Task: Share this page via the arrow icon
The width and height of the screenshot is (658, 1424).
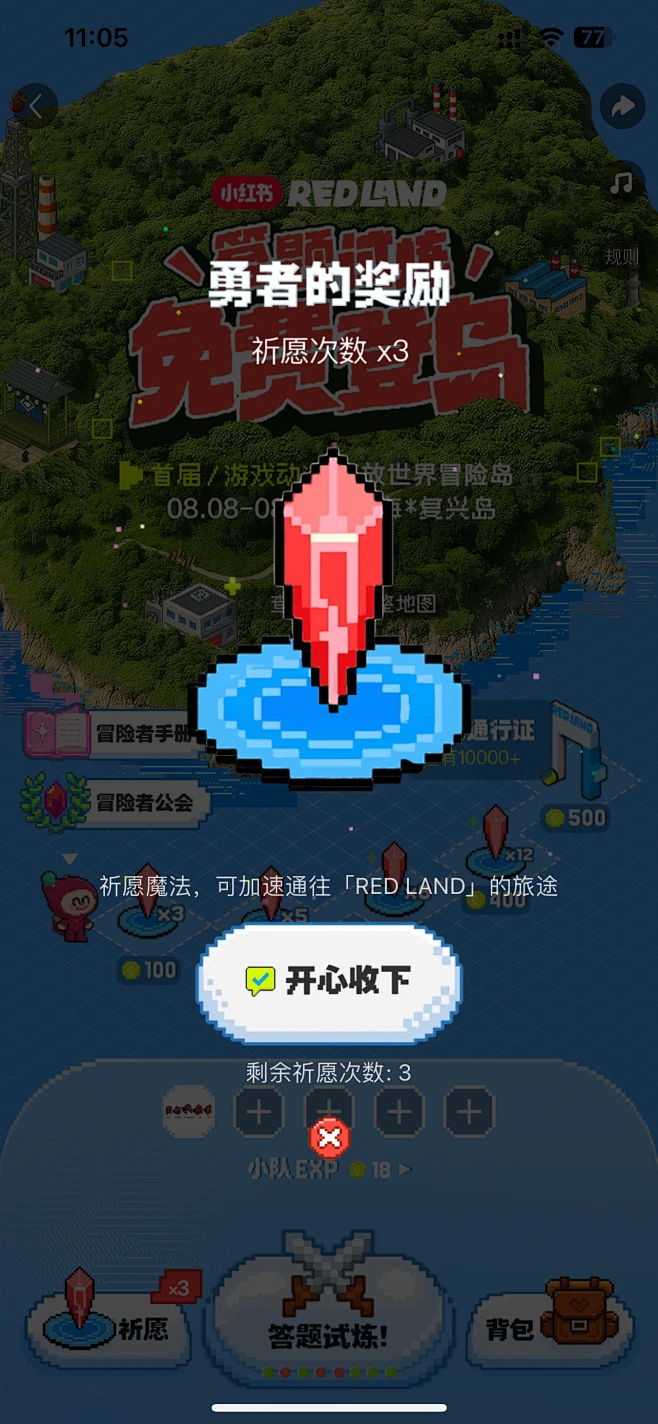Action: [x=622, y=106]
